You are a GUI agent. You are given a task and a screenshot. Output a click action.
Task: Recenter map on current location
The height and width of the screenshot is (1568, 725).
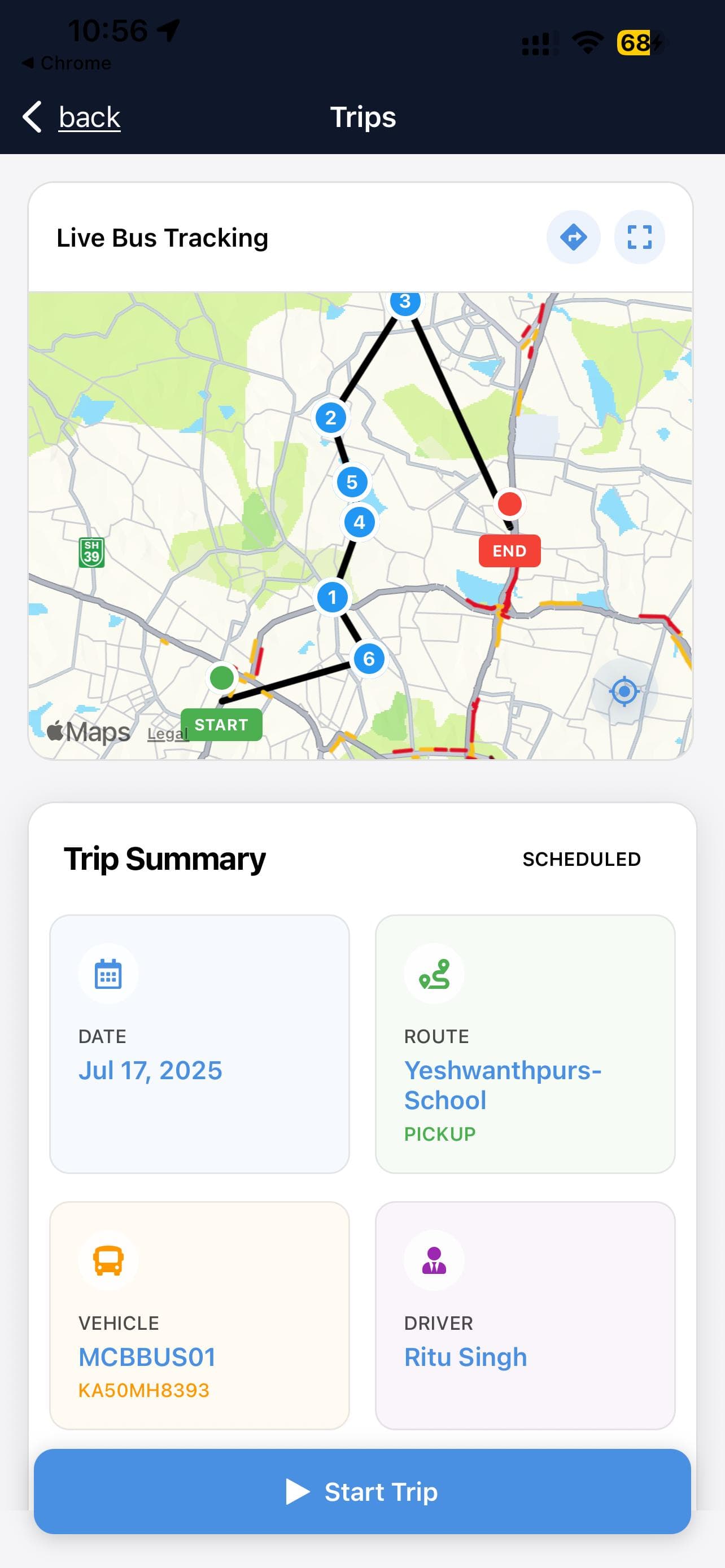[624, 691]
